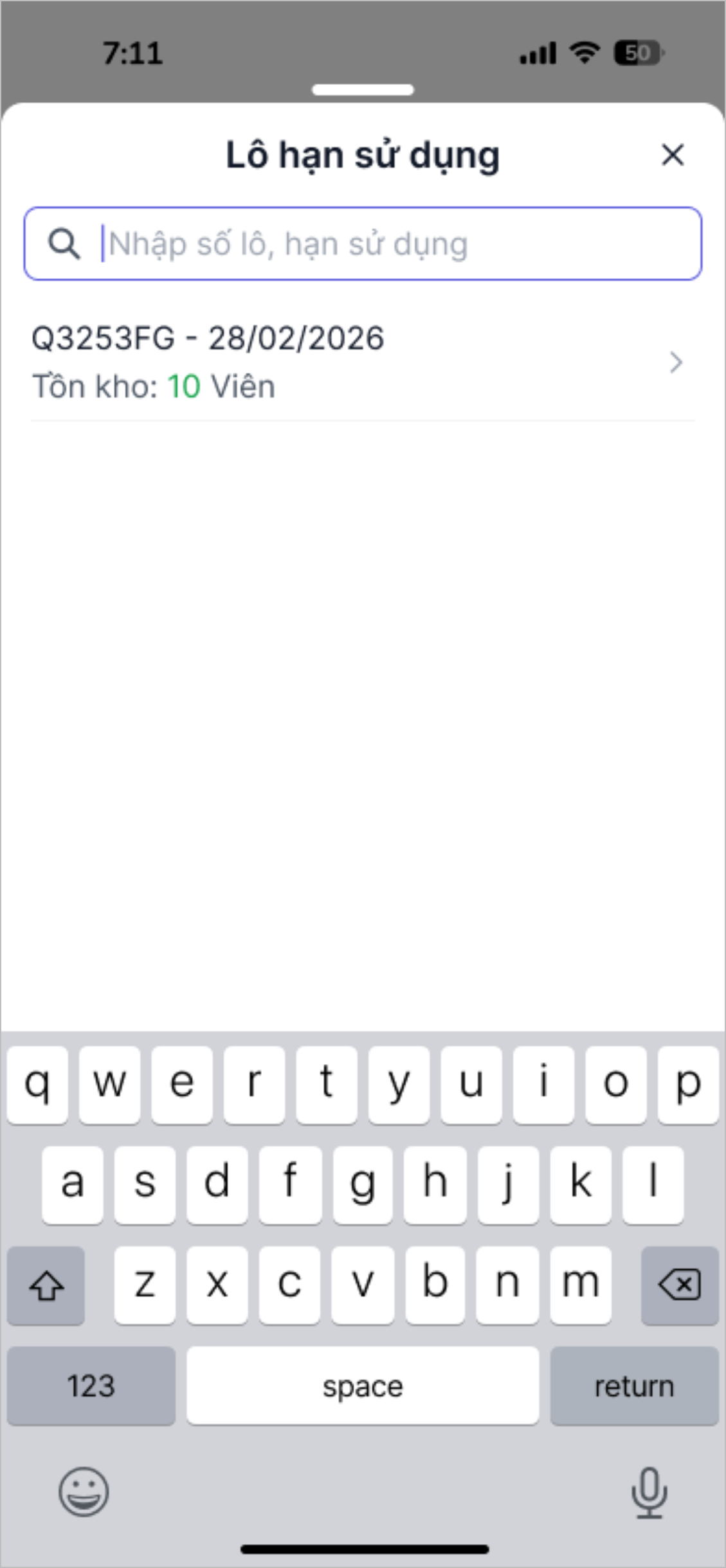
Task: Tap the keyboard backspace key
Action: (680, 1286)
